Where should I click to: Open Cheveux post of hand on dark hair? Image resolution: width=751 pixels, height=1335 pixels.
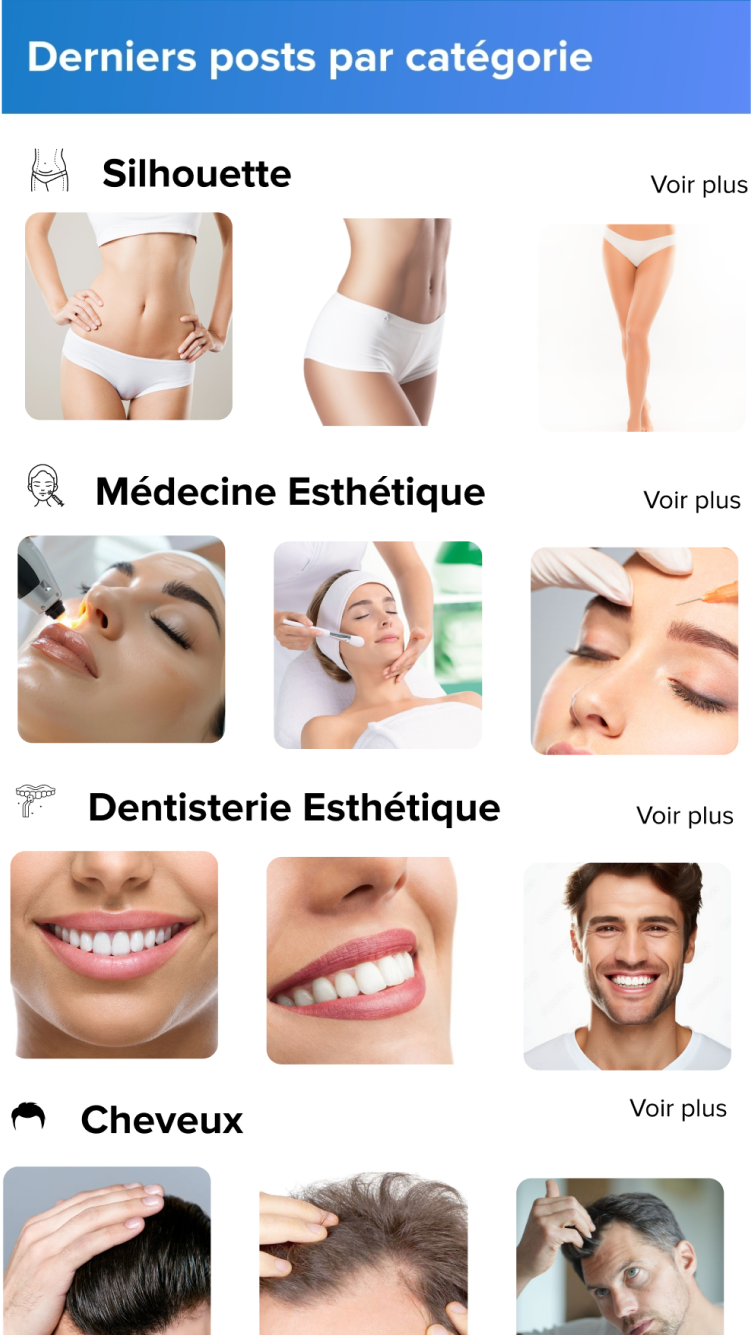pos(107,1250)
